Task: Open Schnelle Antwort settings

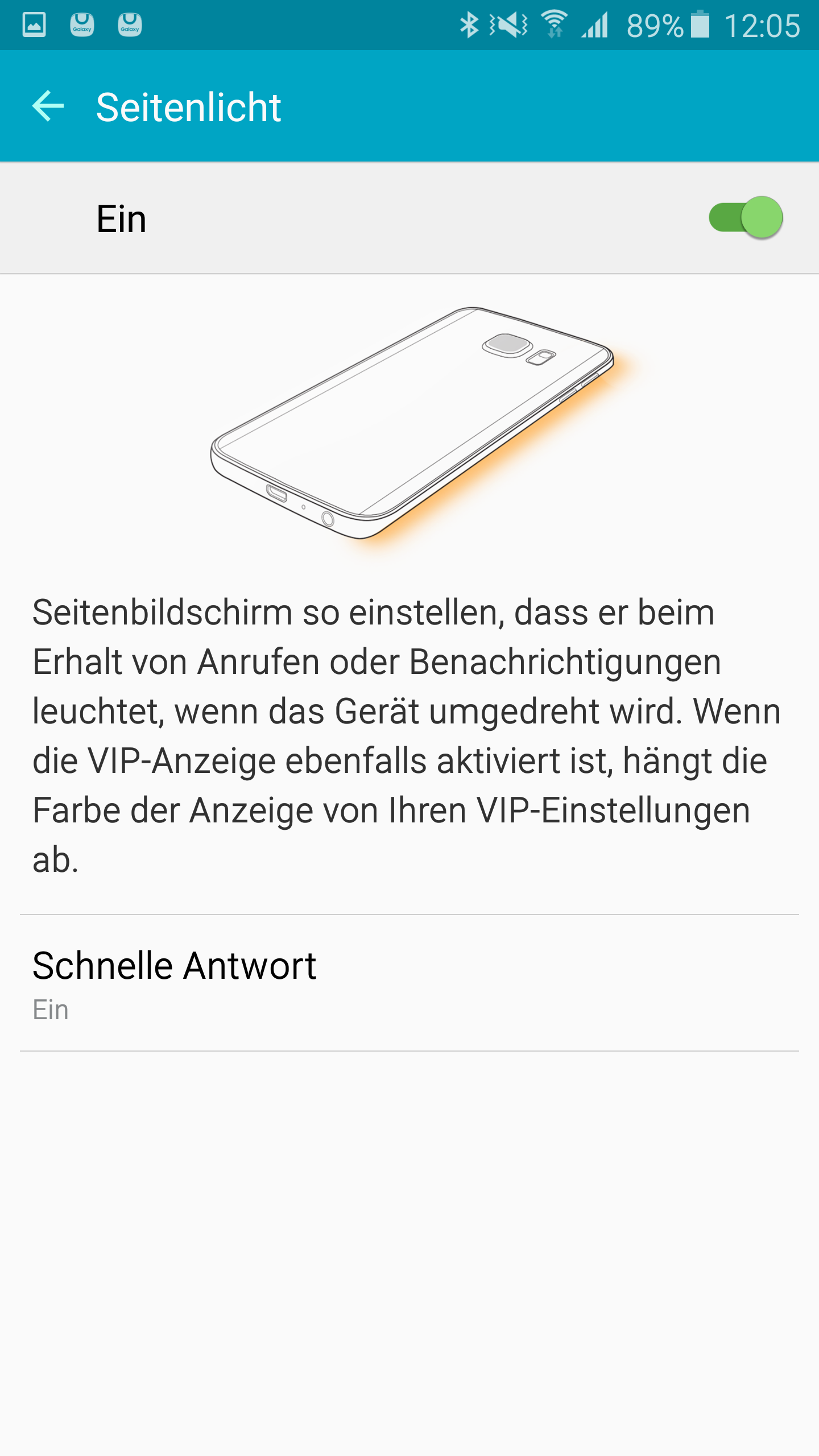Action: (x=409, y=983)
